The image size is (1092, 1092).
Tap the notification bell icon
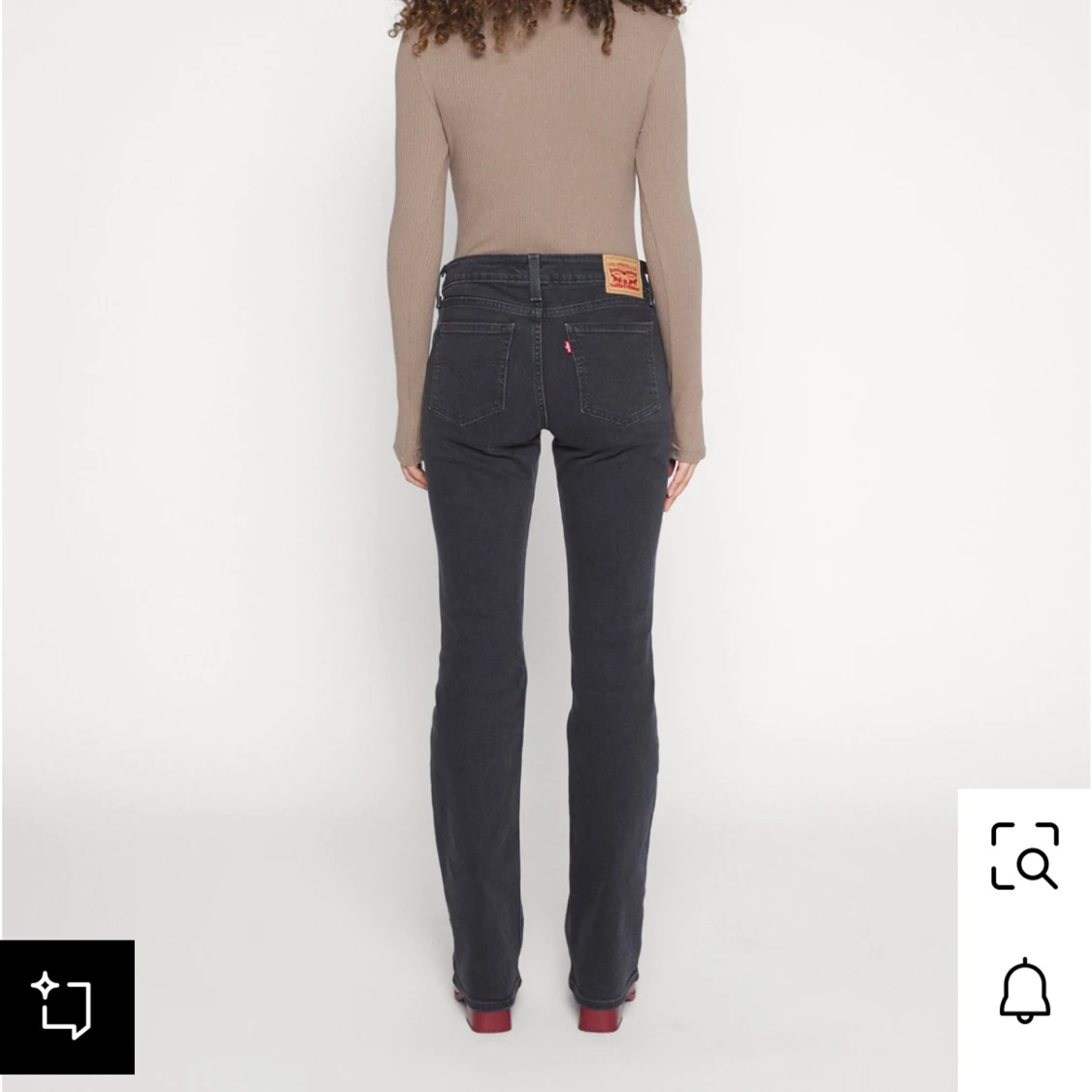click(x=1024, y=989)
